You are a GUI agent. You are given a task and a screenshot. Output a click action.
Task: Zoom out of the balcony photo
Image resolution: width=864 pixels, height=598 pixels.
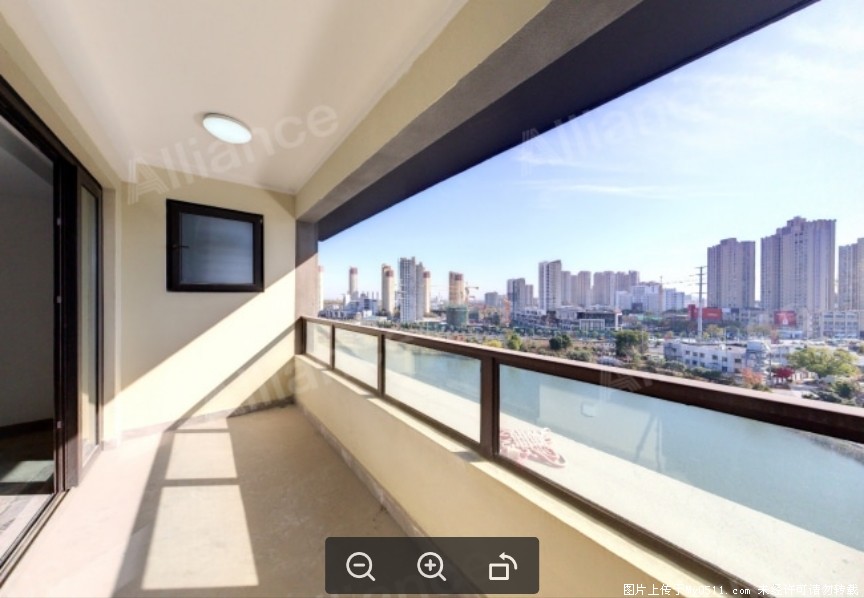pos(360,566)
